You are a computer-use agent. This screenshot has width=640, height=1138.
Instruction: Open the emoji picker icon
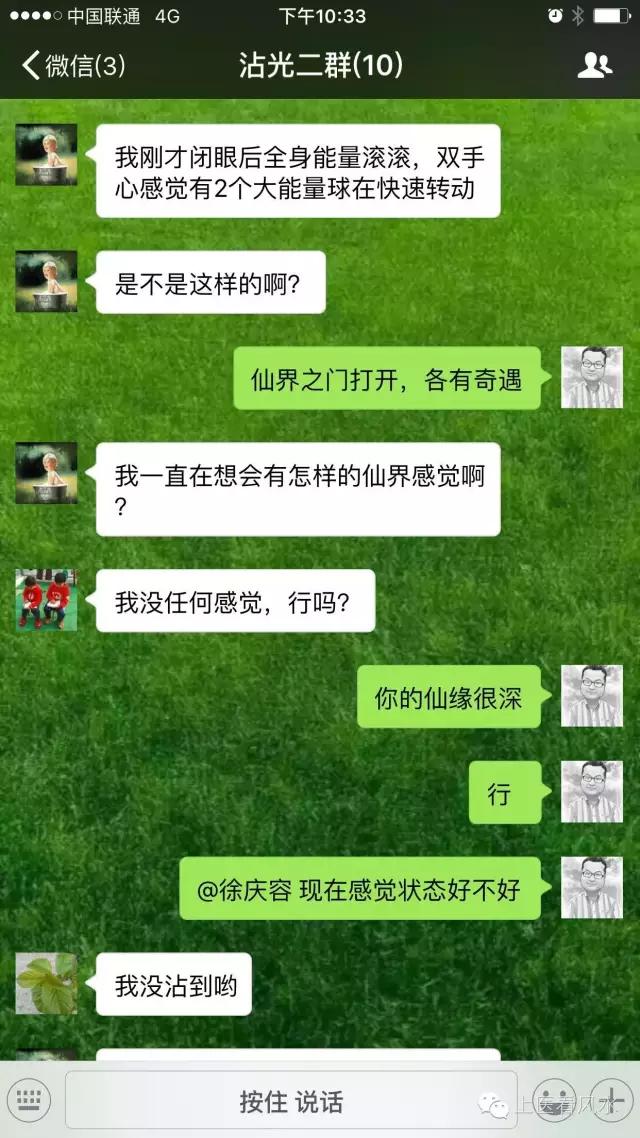pos(553,1100)
